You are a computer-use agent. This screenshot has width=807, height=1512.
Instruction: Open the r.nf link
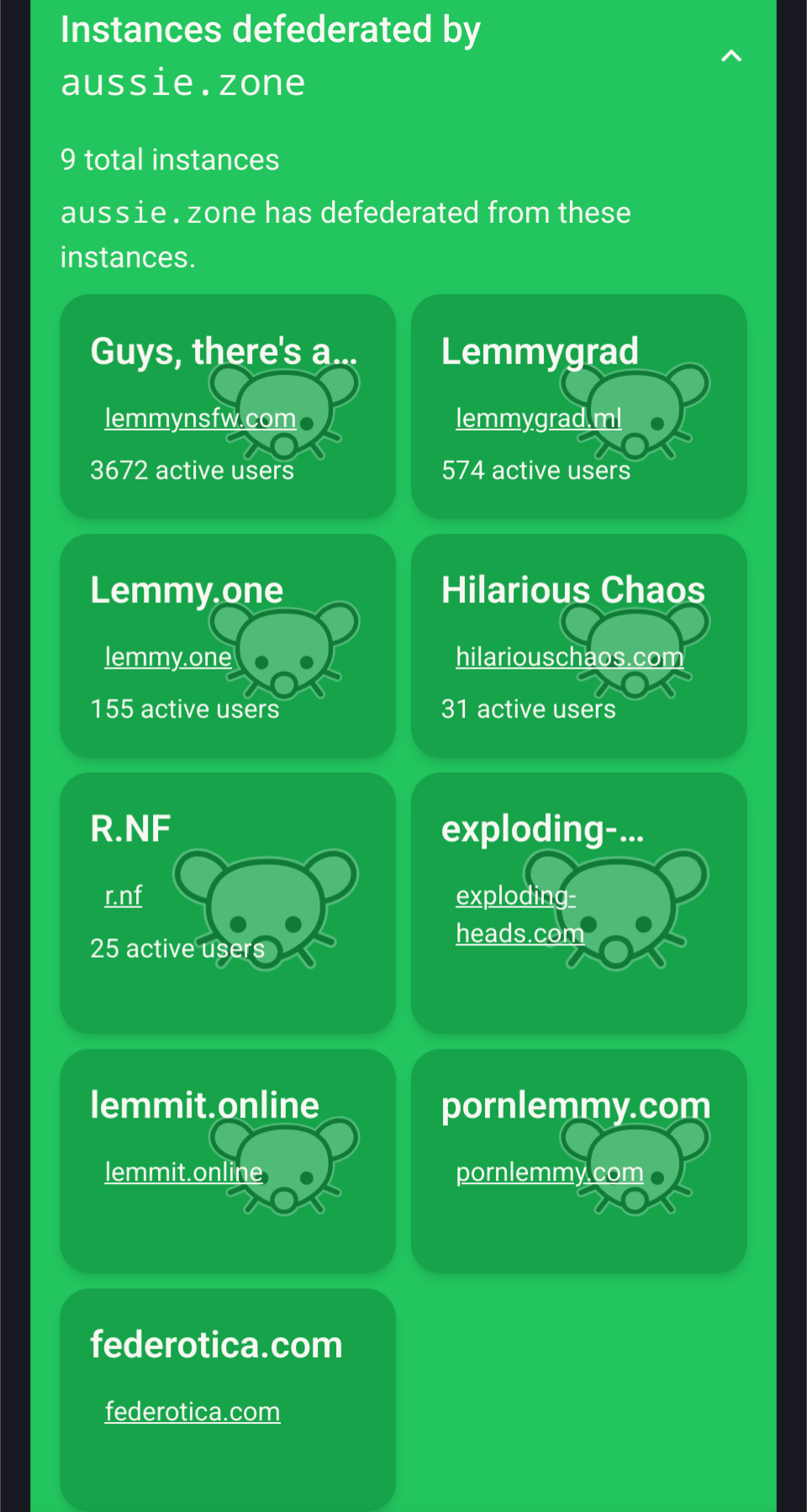[x=123, y=896]
